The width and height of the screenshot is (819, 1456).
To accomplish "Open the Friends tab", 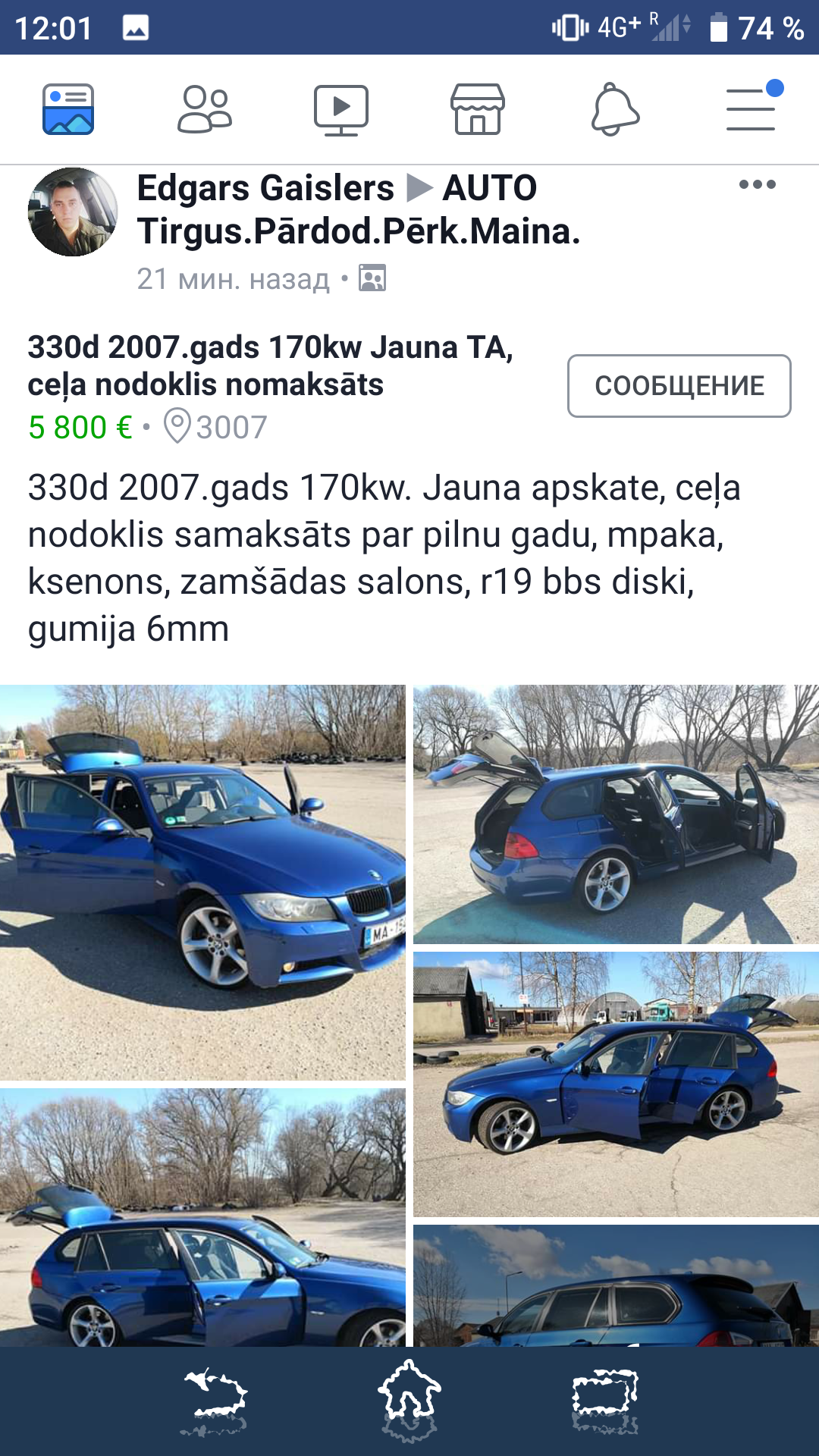I will point(205,109).
